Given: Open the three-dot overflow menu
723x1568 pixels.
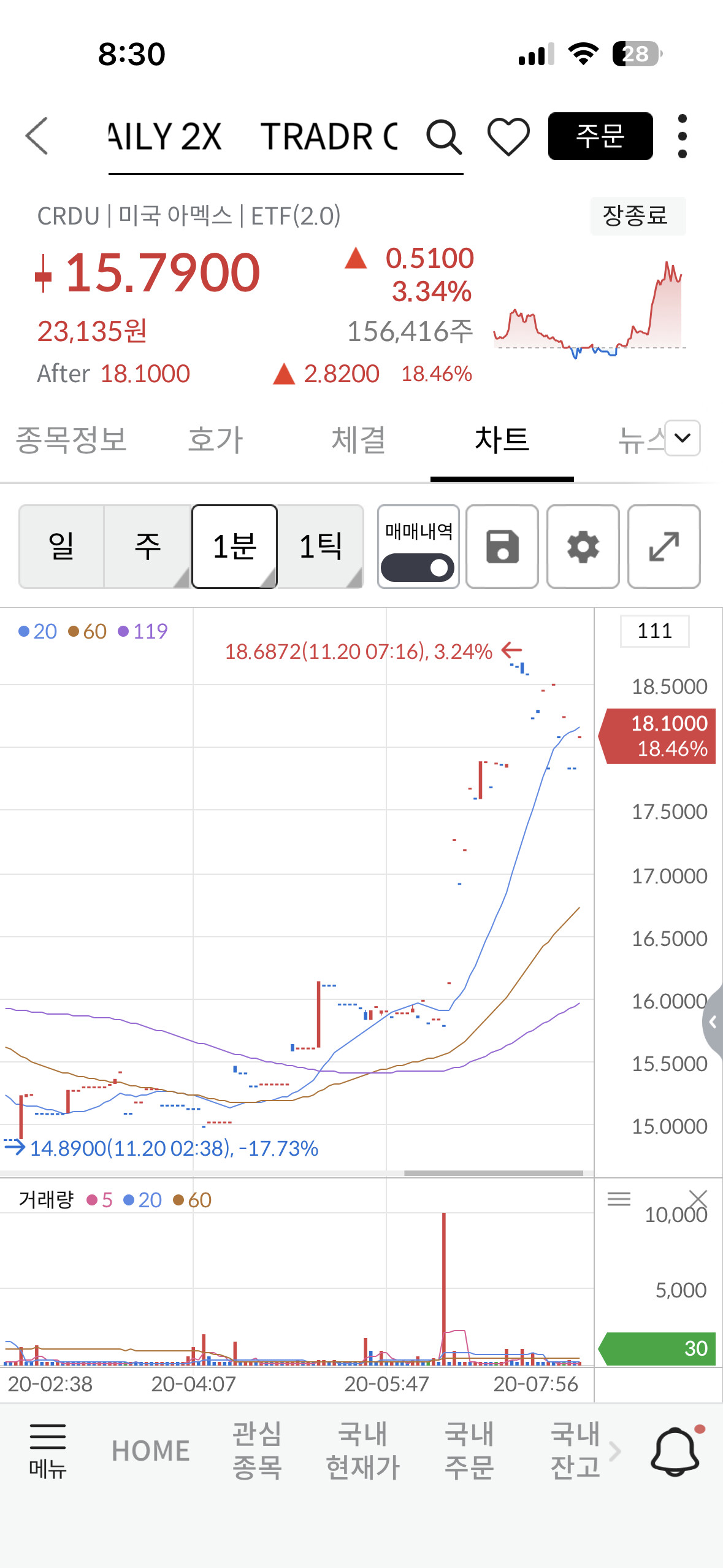Looking at the screenshot, I should (x=683, y=136).
